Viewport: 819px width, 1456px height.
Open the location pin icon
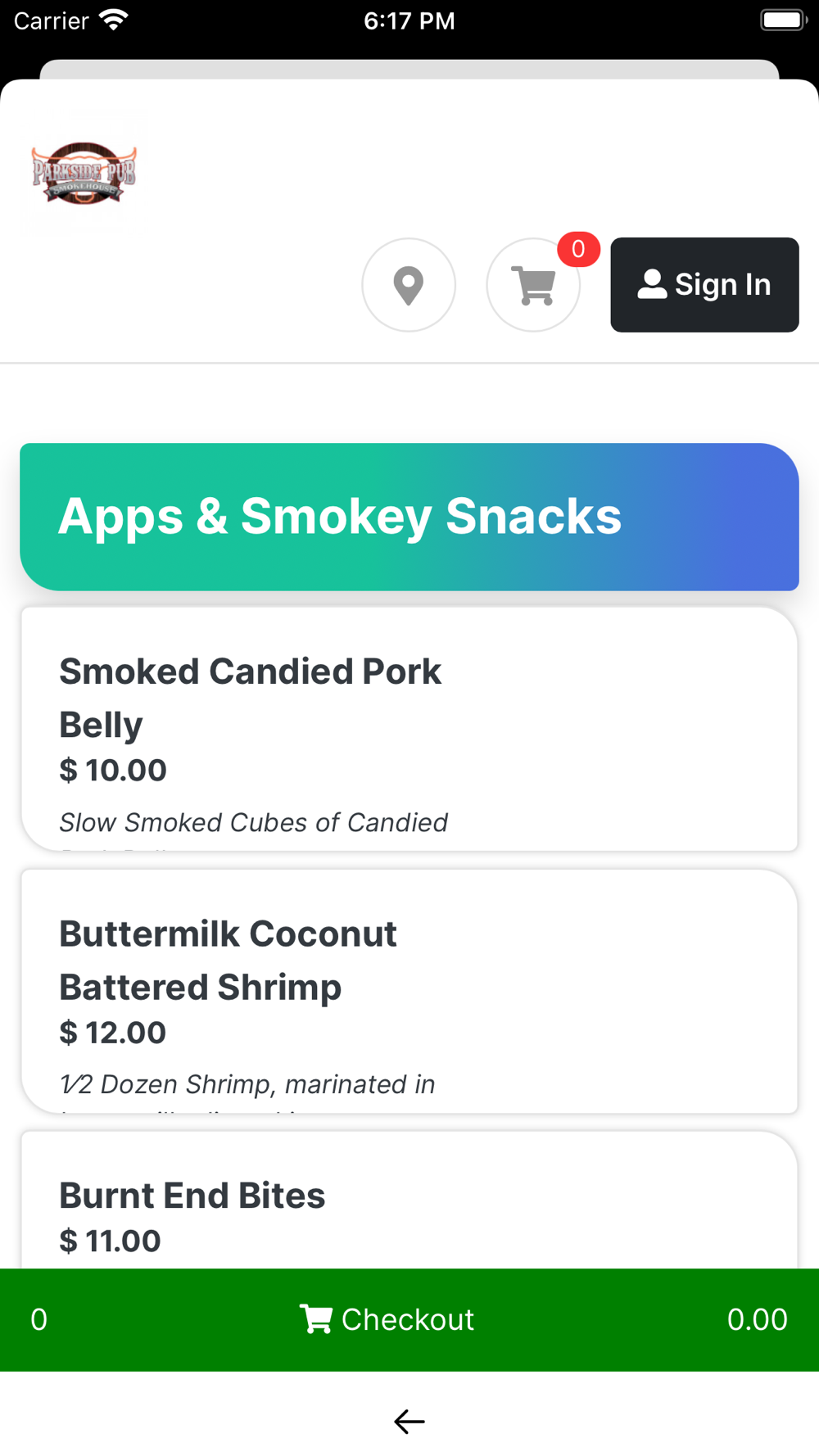pyautogui.click(x=409, y=285)
